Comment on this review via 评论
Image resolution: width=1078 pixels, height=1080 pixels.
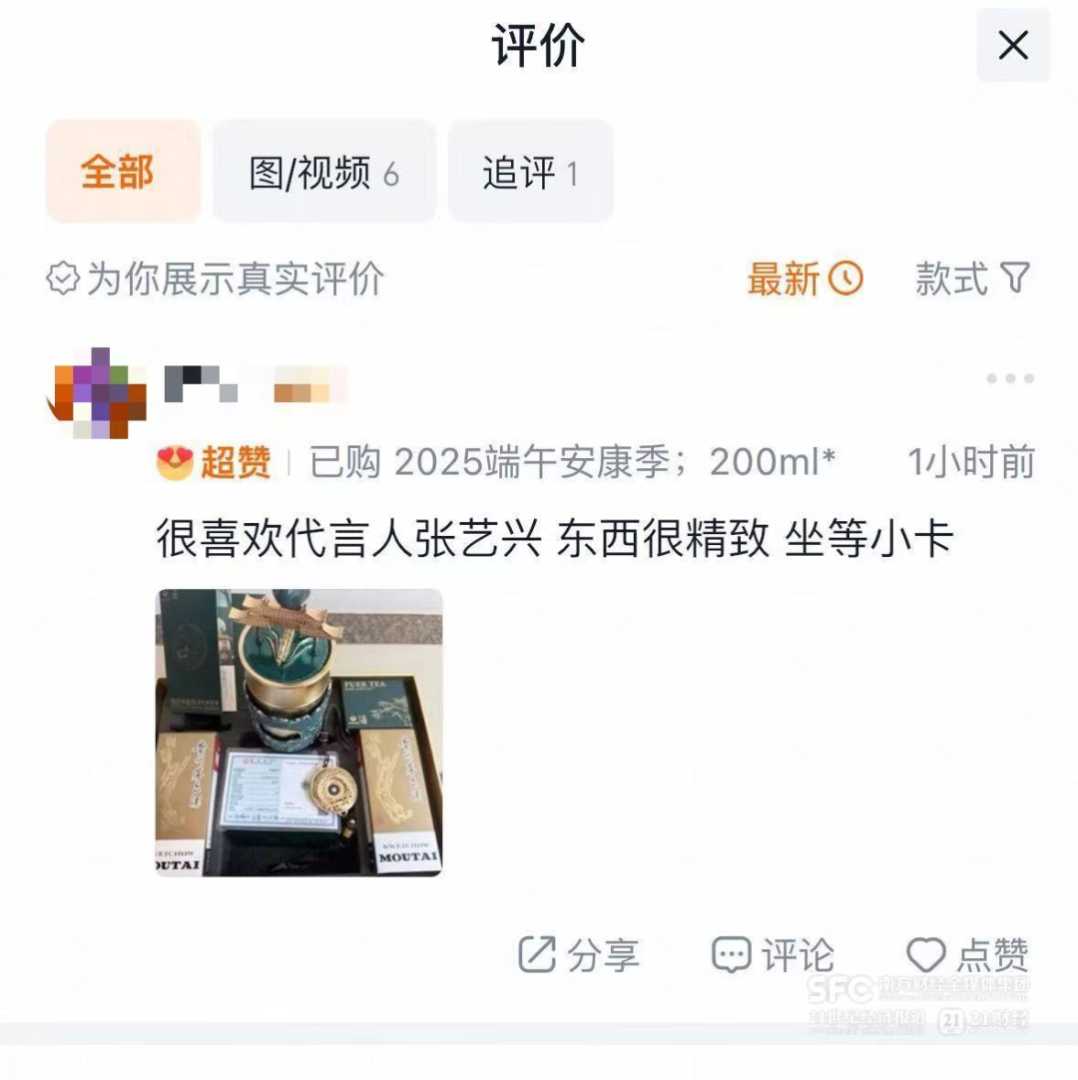(x=772, y=955)
